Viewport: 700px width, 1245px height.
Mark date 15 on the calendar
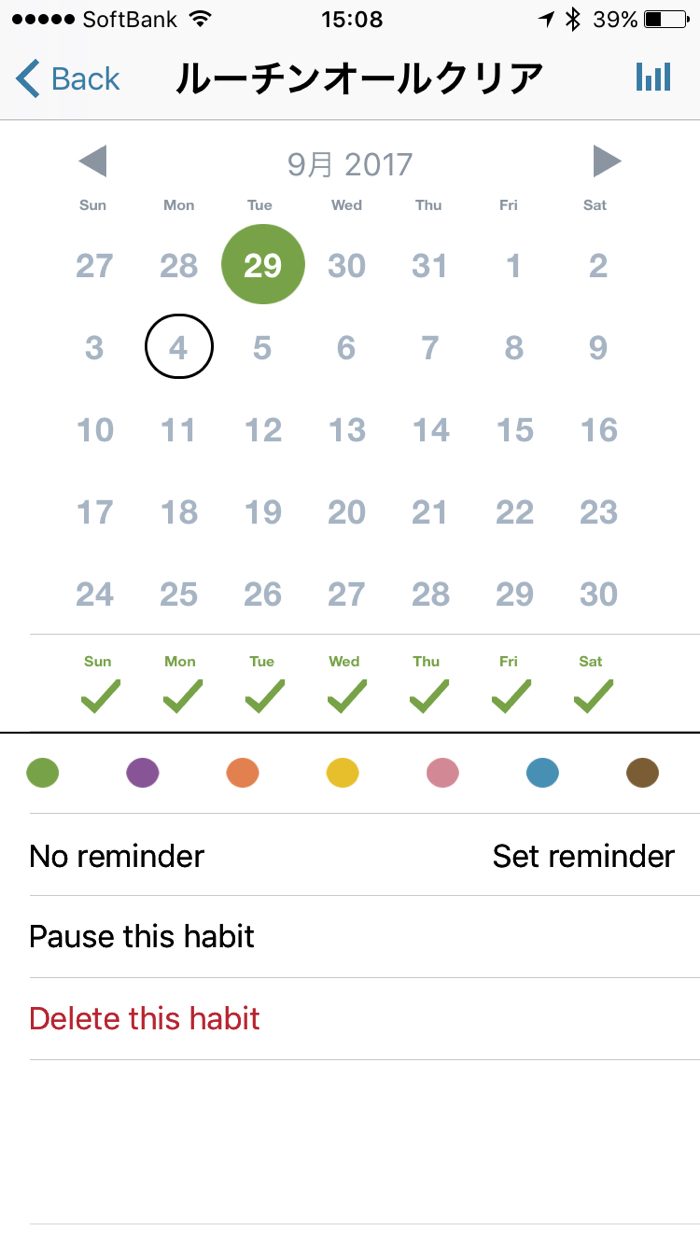[x=514, y=430]
